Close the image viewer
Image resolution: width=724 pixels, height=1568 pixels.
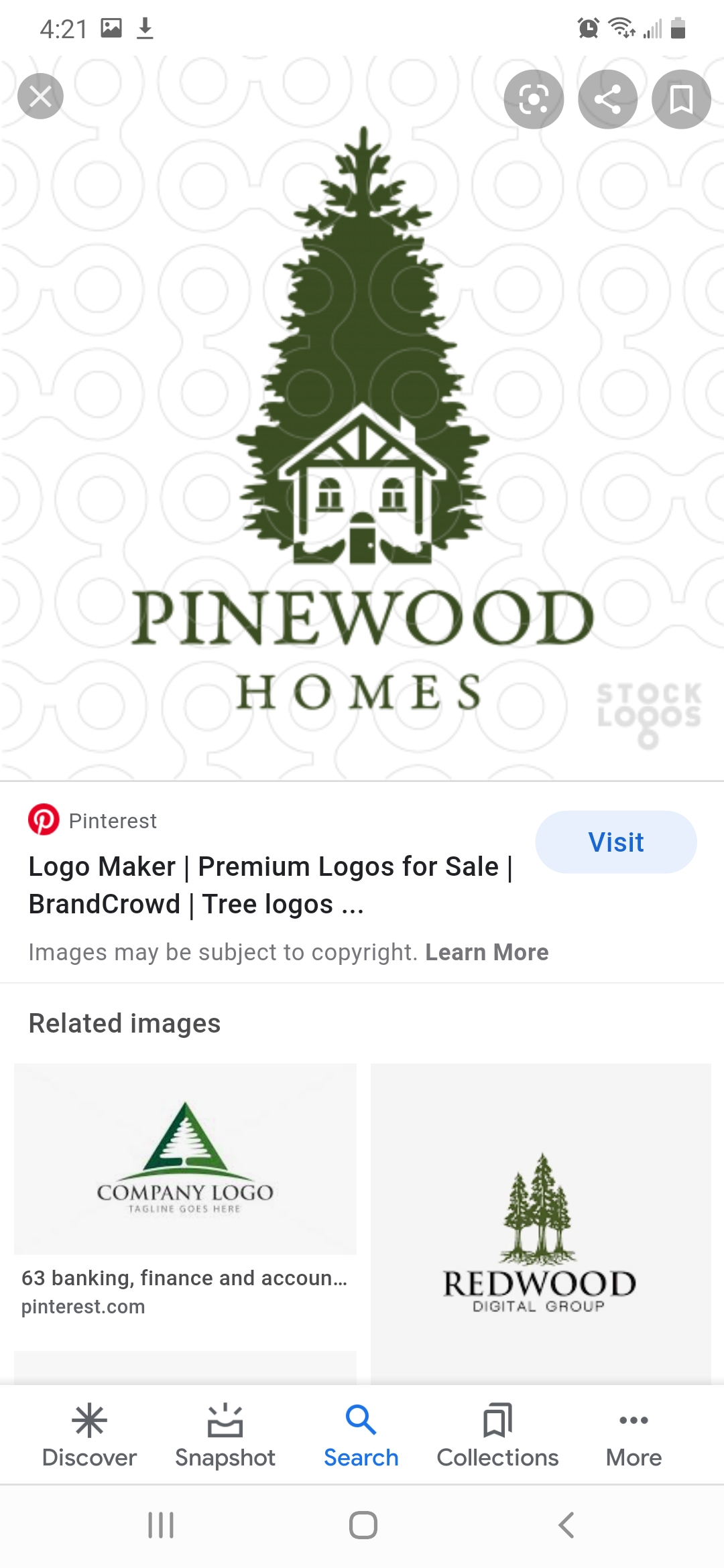tap(40, 96)
